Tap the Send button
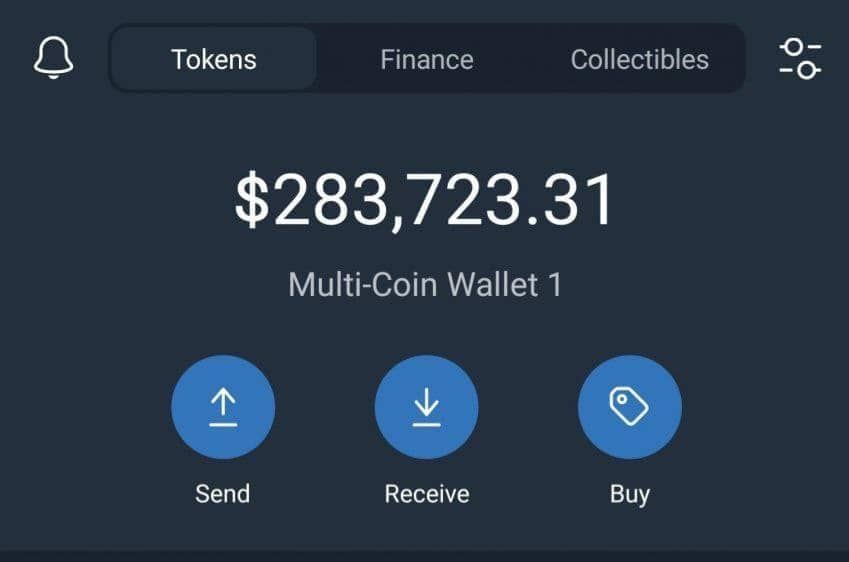Image resolution: width=849 pixels, height=562 pixels. pyautogui.click(x=223, y=407)
